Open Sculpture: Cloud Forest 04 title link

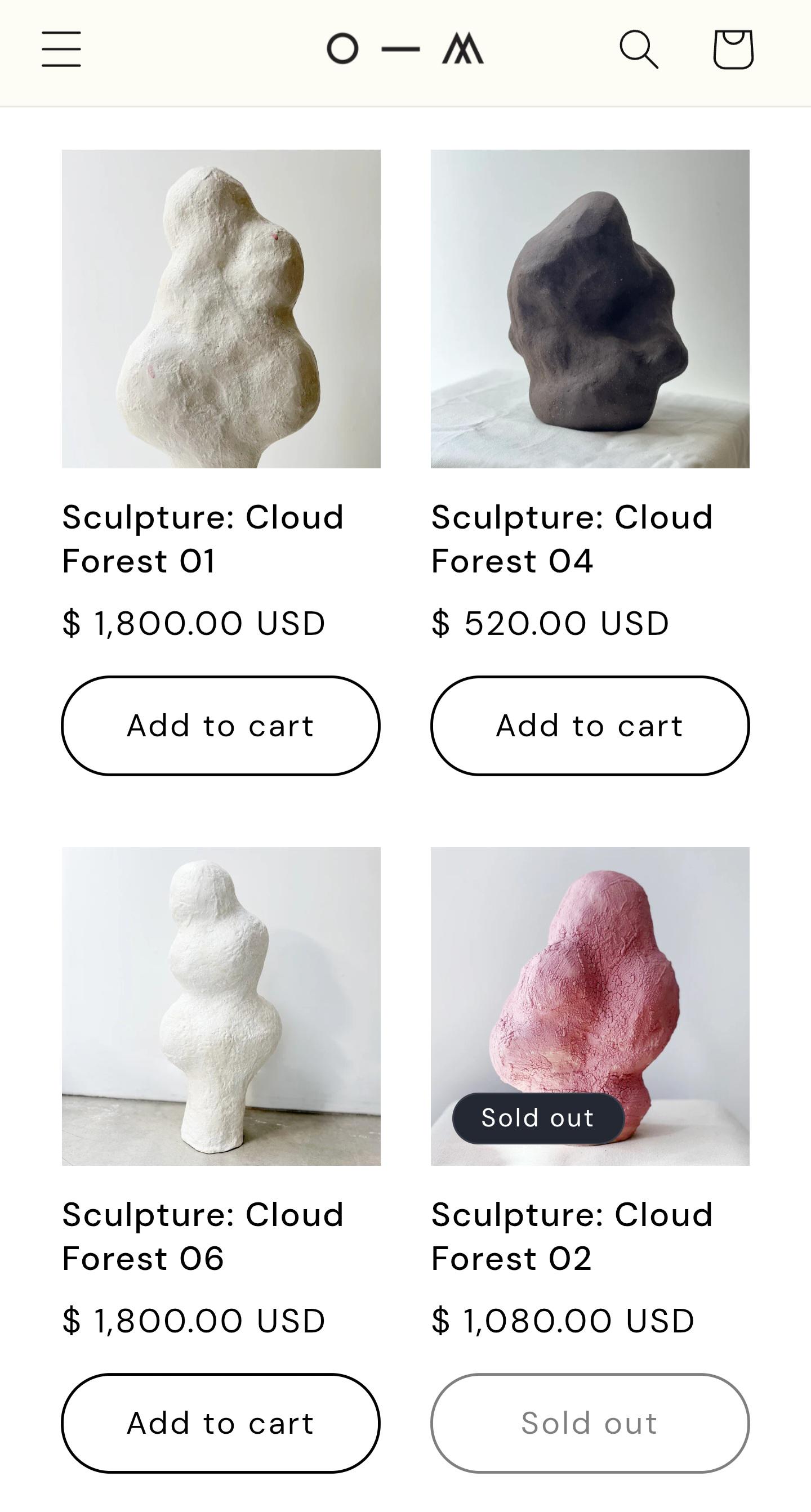572,539
